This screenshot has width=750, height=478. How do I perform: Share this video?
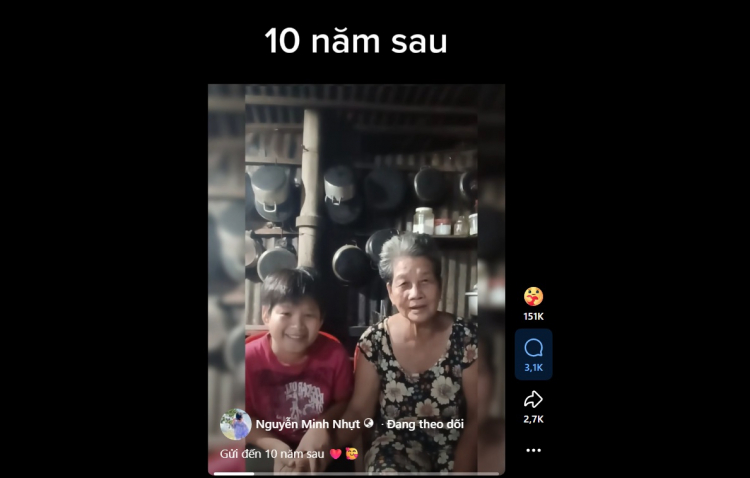[x=533, y=400]
